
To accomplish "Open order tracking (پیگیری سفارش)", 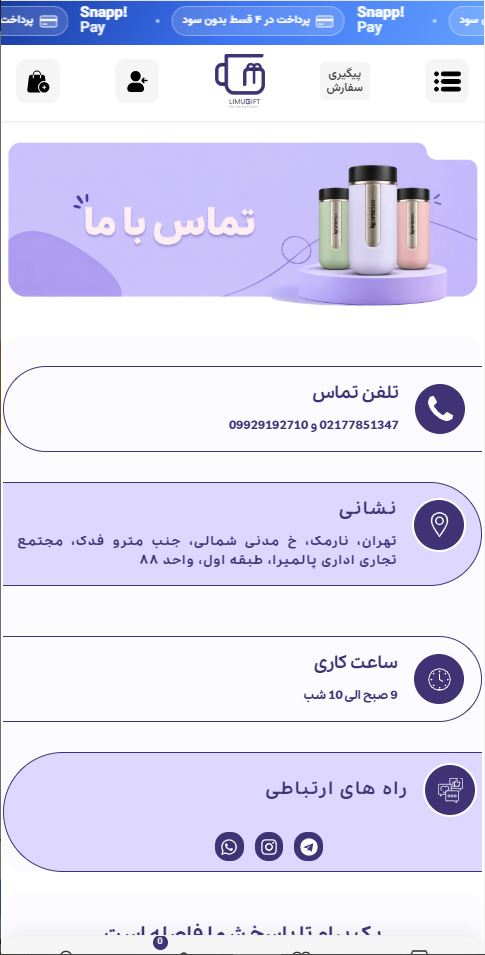I will pyautogui.click(x=345, y=81).
